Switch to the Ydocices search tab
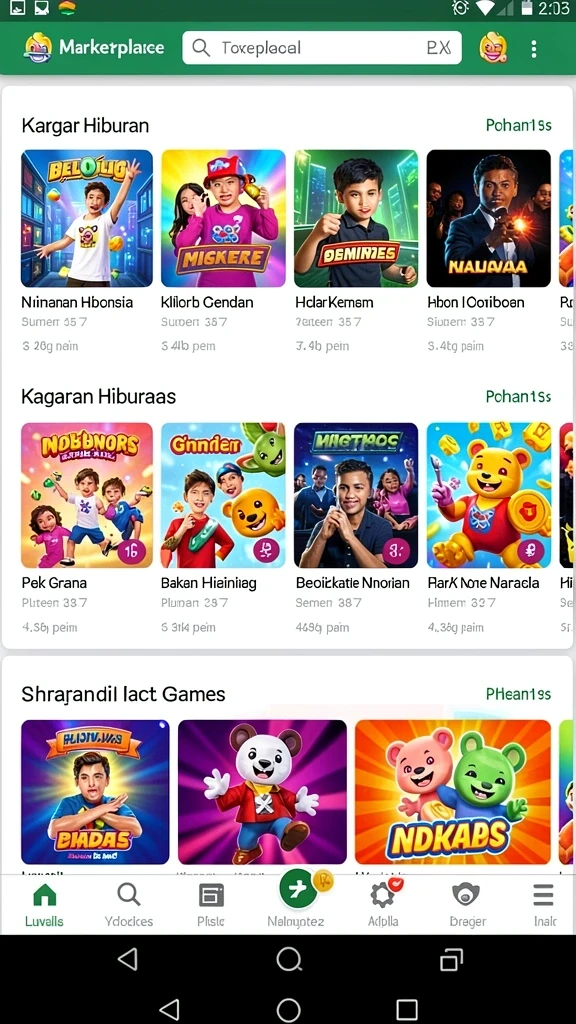Image resolution: width=576 pixels, height=1024 pixels. [x=129, y=905]
